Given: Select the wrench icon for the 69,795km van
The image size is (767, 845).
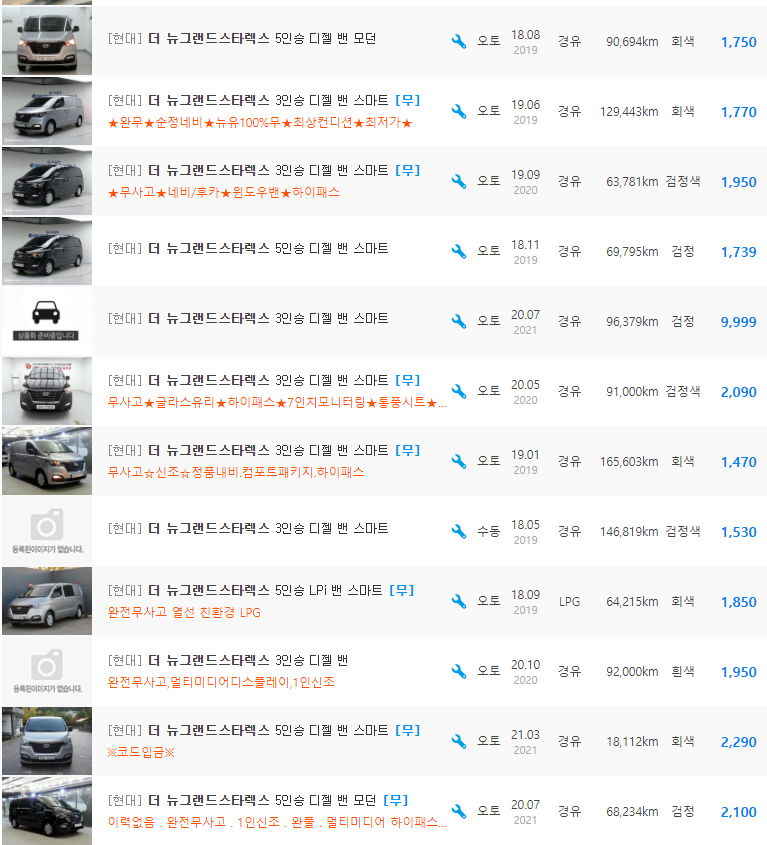Looking at the screenshot, I should (x=458, y=251).
